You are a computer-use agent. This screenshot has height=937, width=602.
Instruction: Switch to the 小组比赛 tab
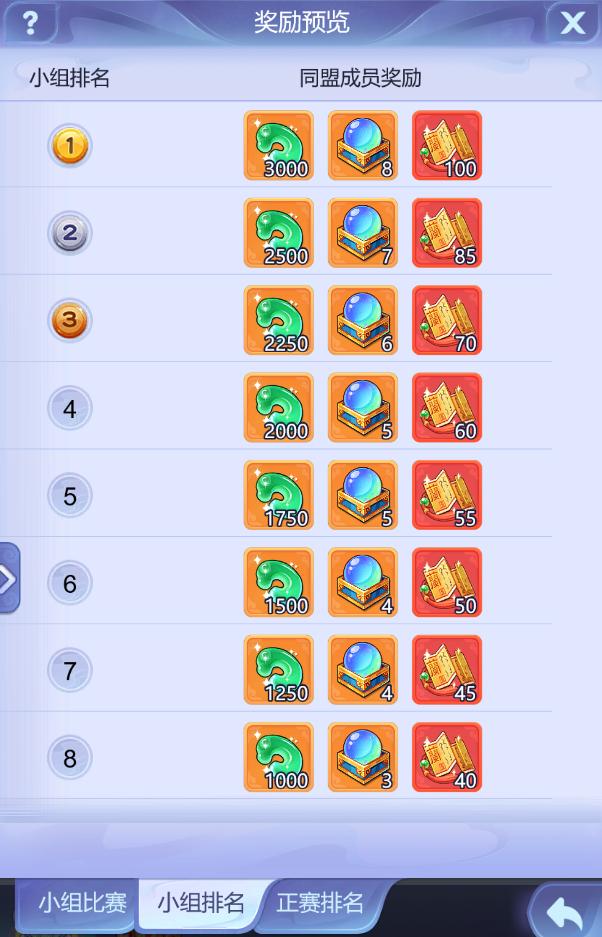coord(82,903)
